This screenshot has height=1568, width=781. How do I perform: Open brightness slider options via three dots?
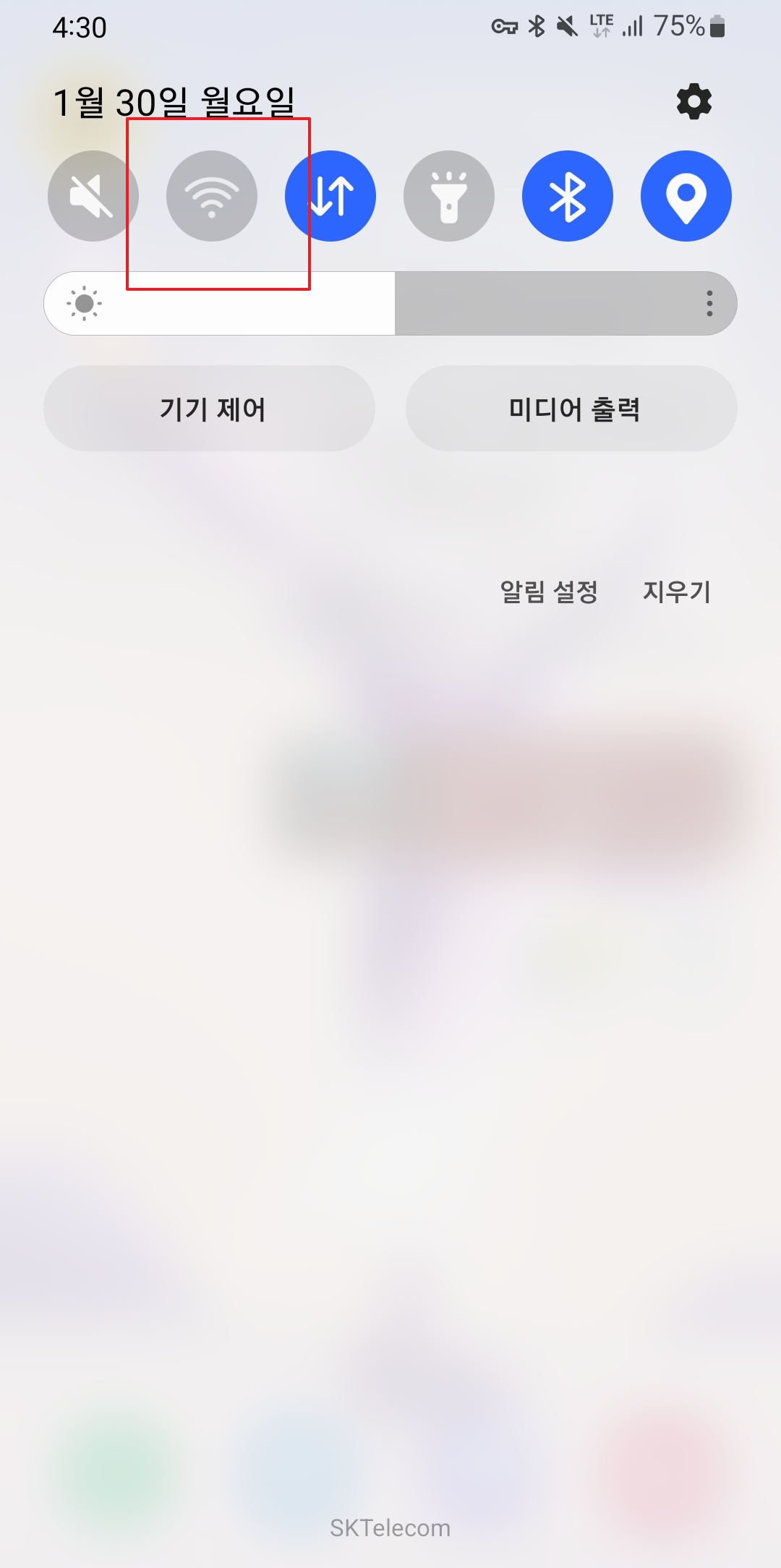pyautogui.click(x=709, y=304)
